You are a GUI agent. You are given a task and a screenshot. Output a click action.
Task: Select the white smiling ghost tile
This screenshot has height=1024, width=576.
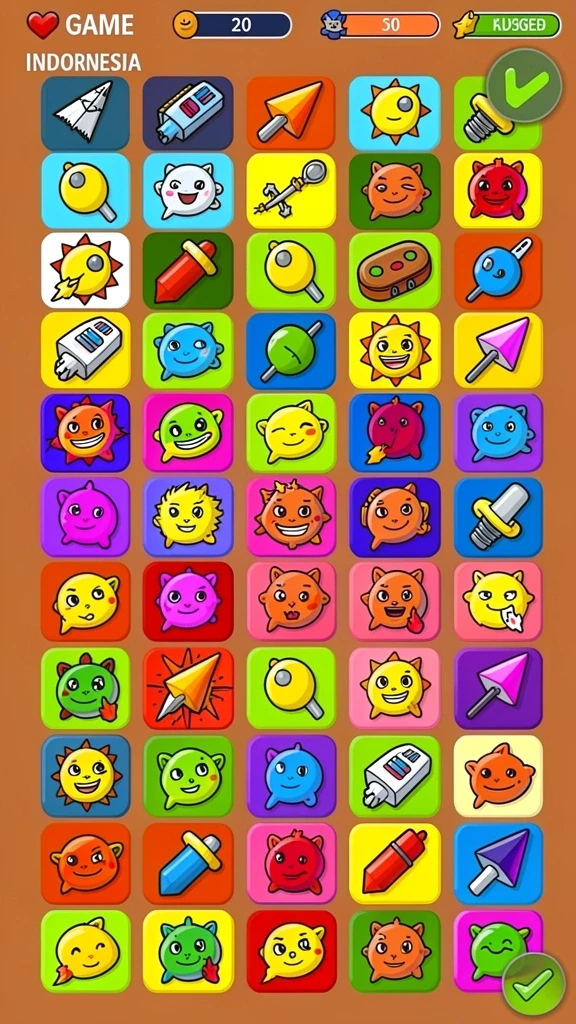click(x=188, y=191)
